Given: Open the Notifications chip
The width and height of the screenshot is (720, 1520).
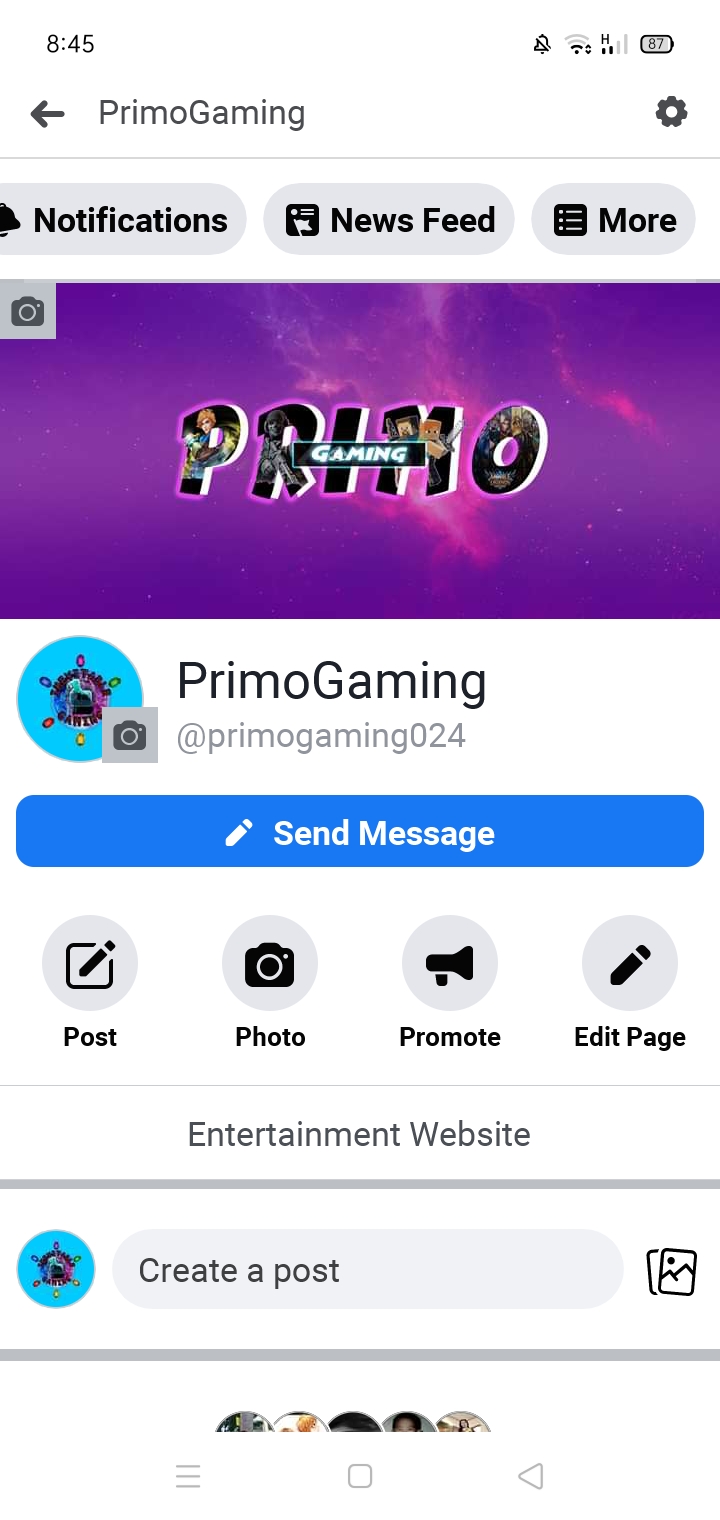Looking at the screenshot, I should pos(120,220).
